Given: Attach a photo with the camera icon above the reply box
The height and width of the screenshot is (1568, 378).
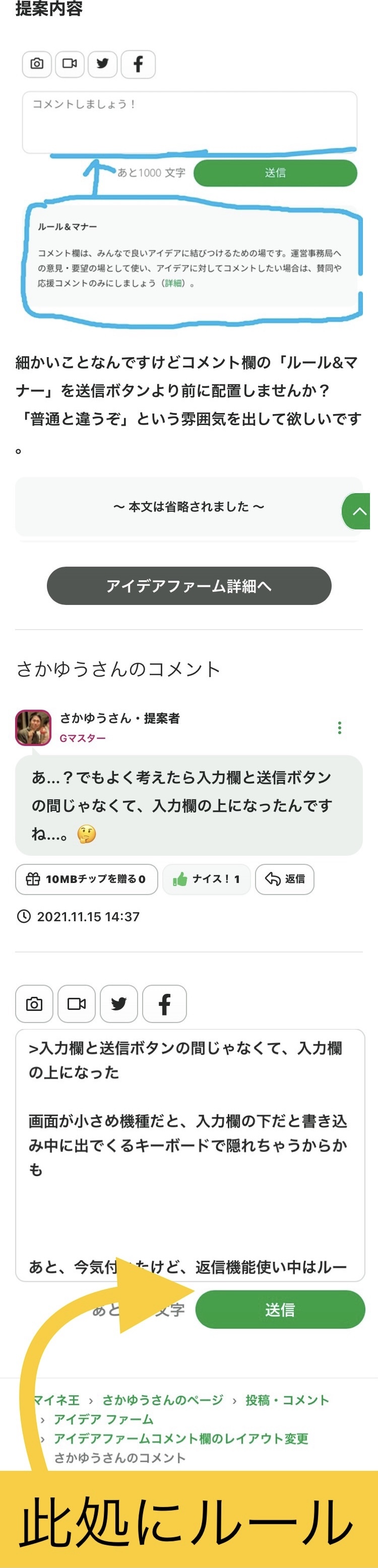Looking at the screenshot, I should click(34, 1004).
